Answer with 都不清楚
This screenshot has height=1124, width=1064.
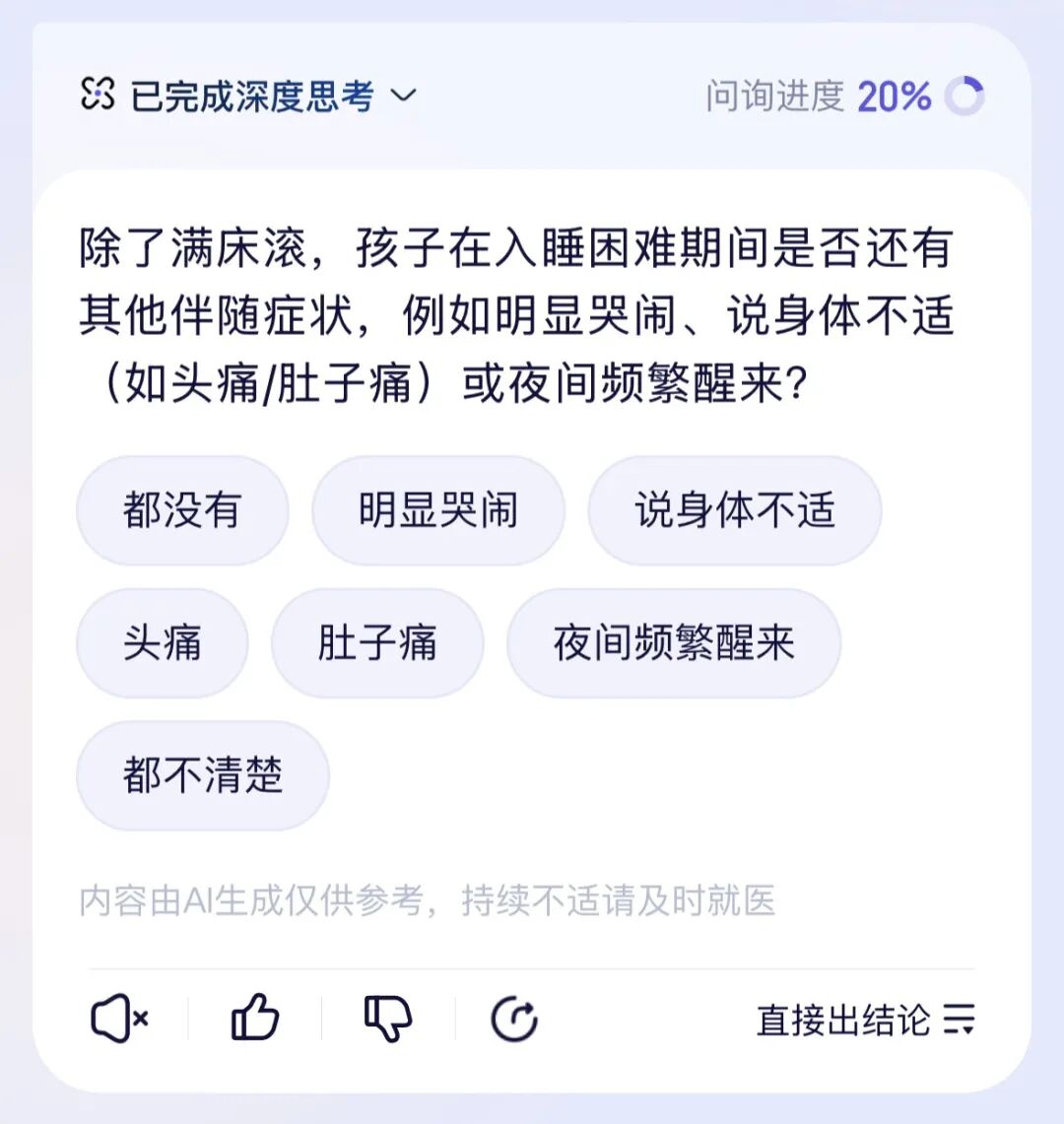pyautogui.click(x=203, y=775)
